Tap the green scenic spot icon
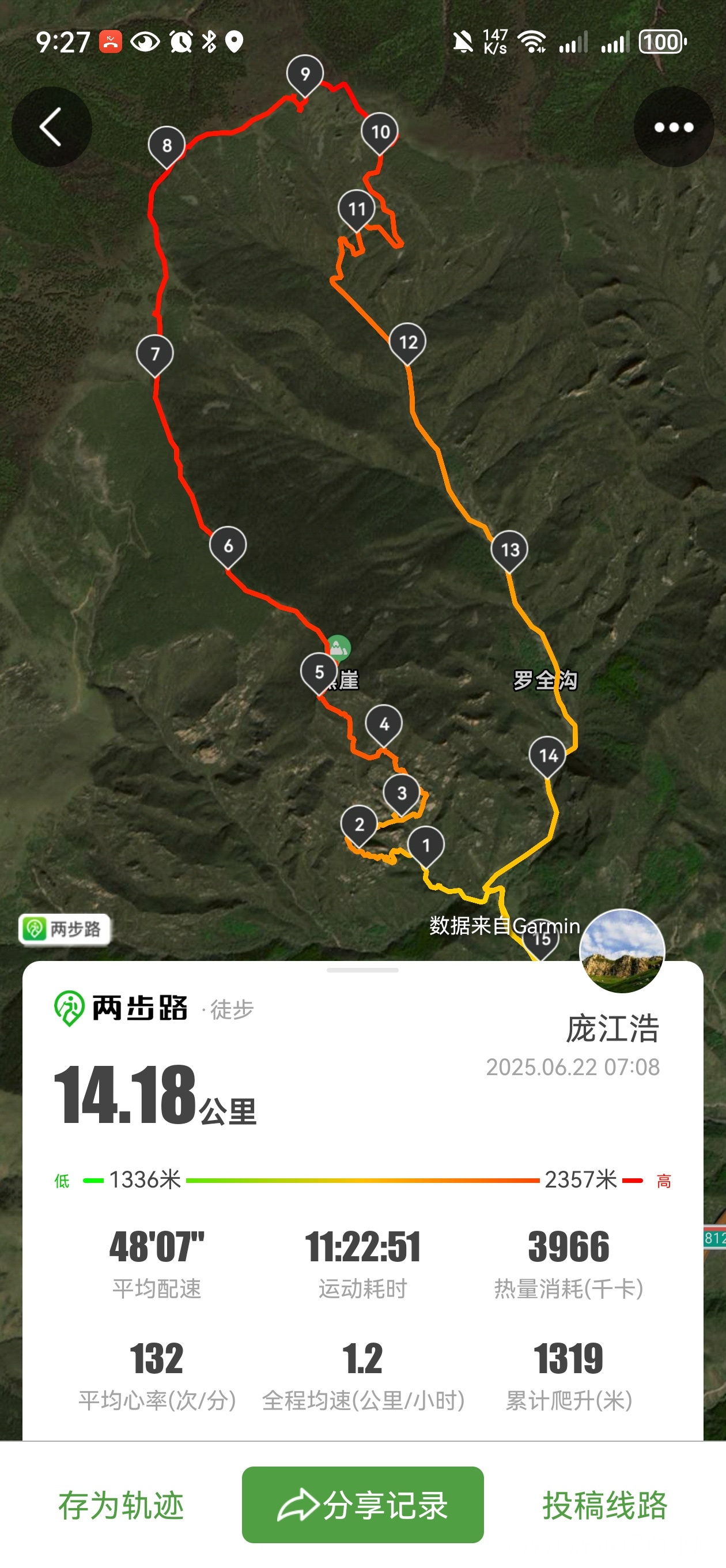 point(338,647)
